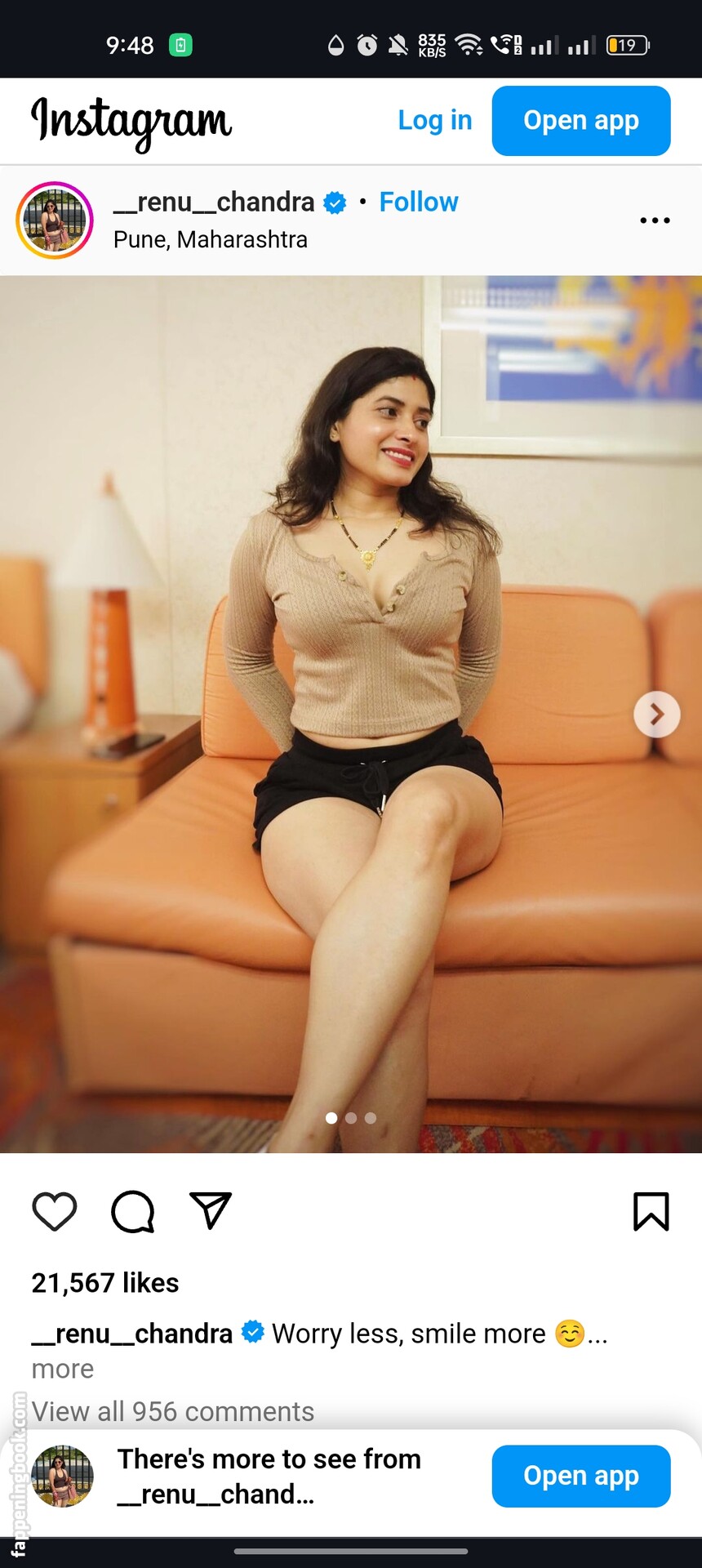Screen dimensions: 702x1568
Task: Click the verified badge next to __renu__chandra
Action: (x=334, y=202)
